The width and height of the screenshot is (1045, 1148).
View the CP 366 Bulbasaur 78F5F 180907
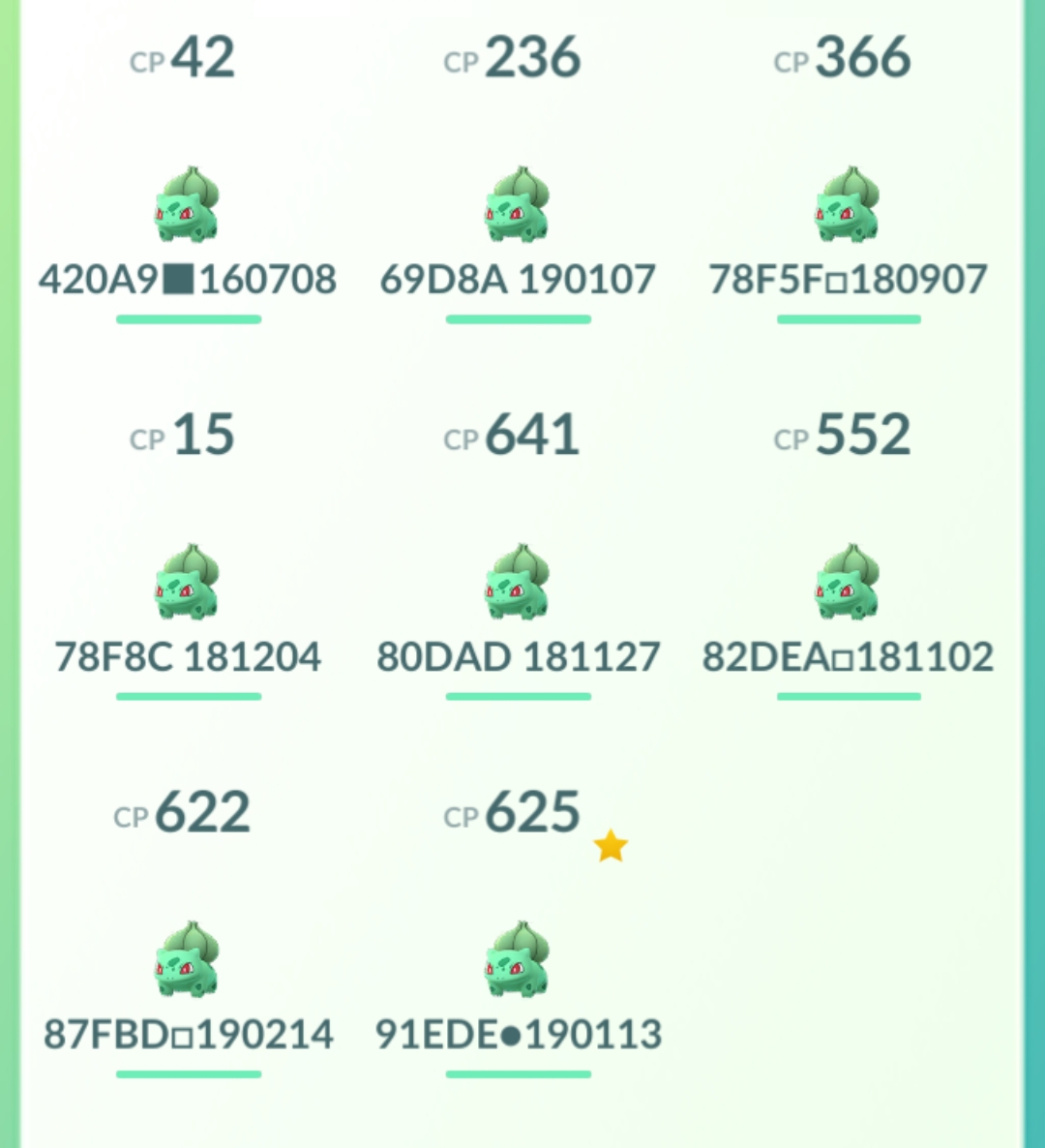click(848, 205)
